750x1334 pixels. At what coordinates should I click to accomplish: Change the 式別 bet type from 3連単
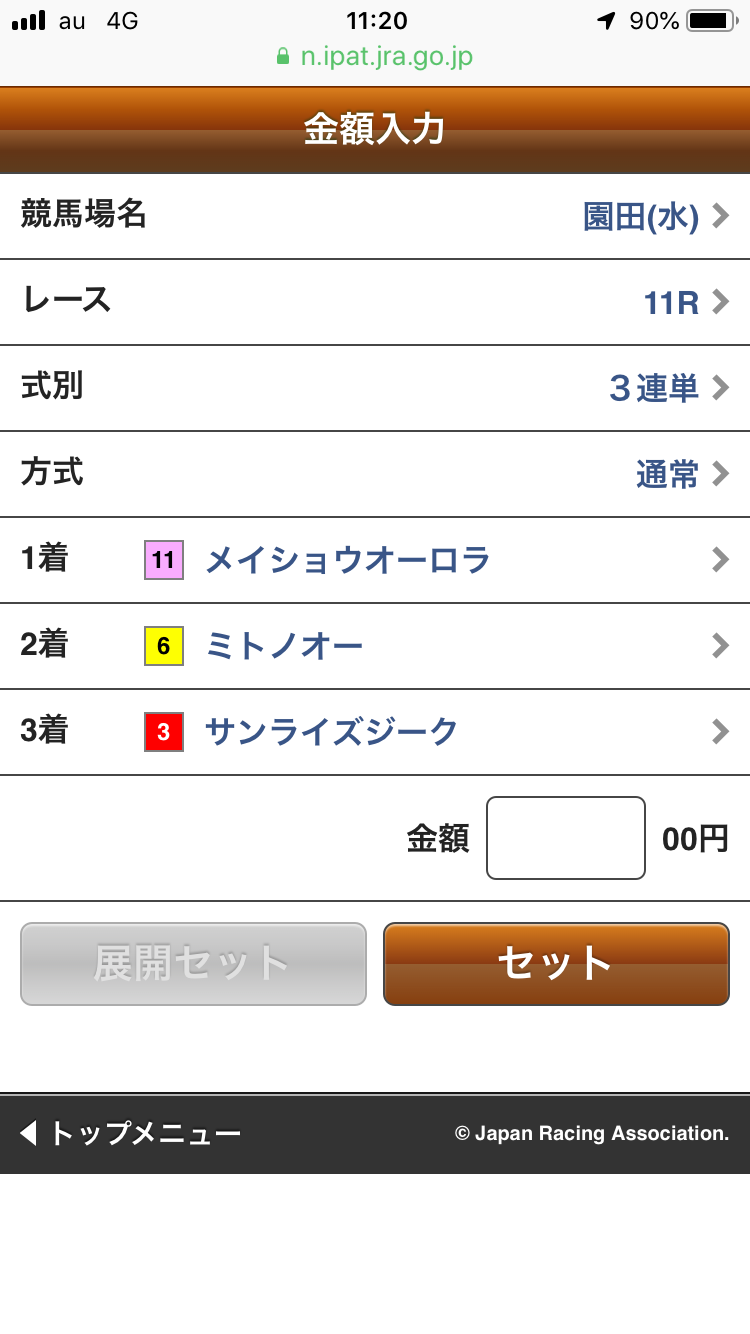[375, 388]
